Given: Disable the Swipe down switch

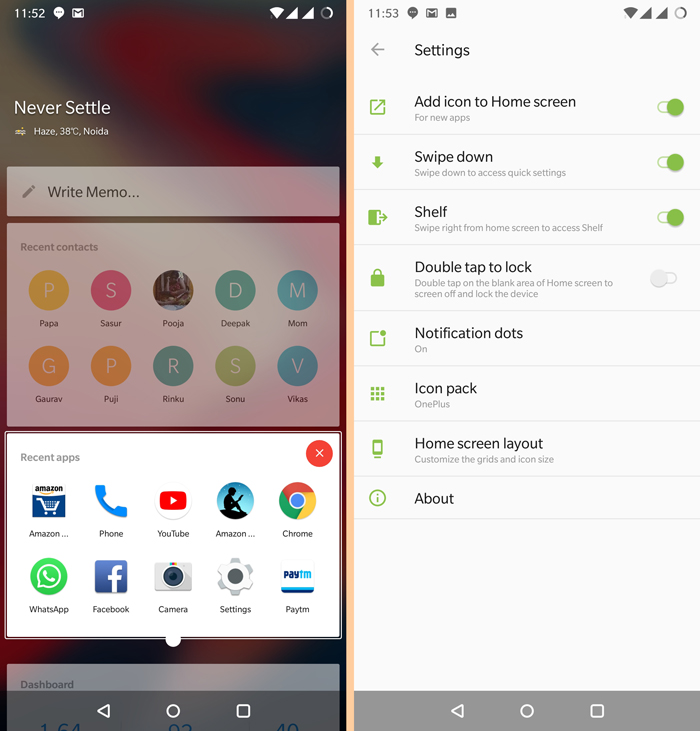Looking at the screenshot, I should 670,162.
